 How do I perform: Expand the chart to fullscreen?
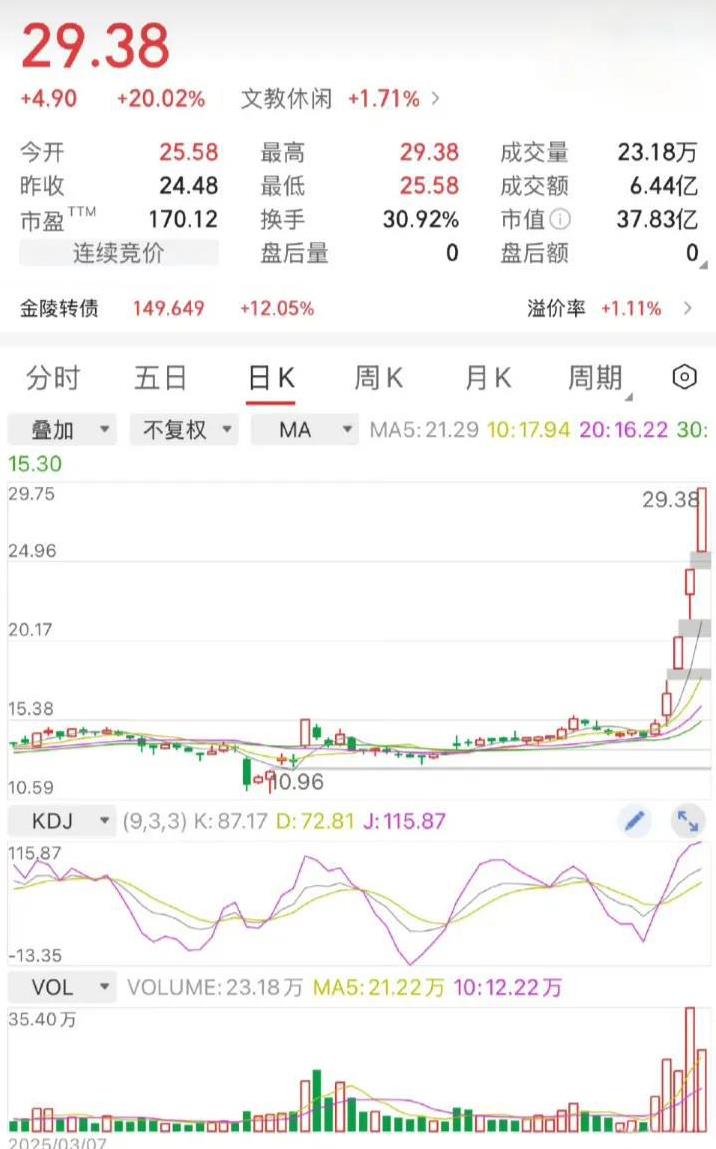(x=687, y=821)
